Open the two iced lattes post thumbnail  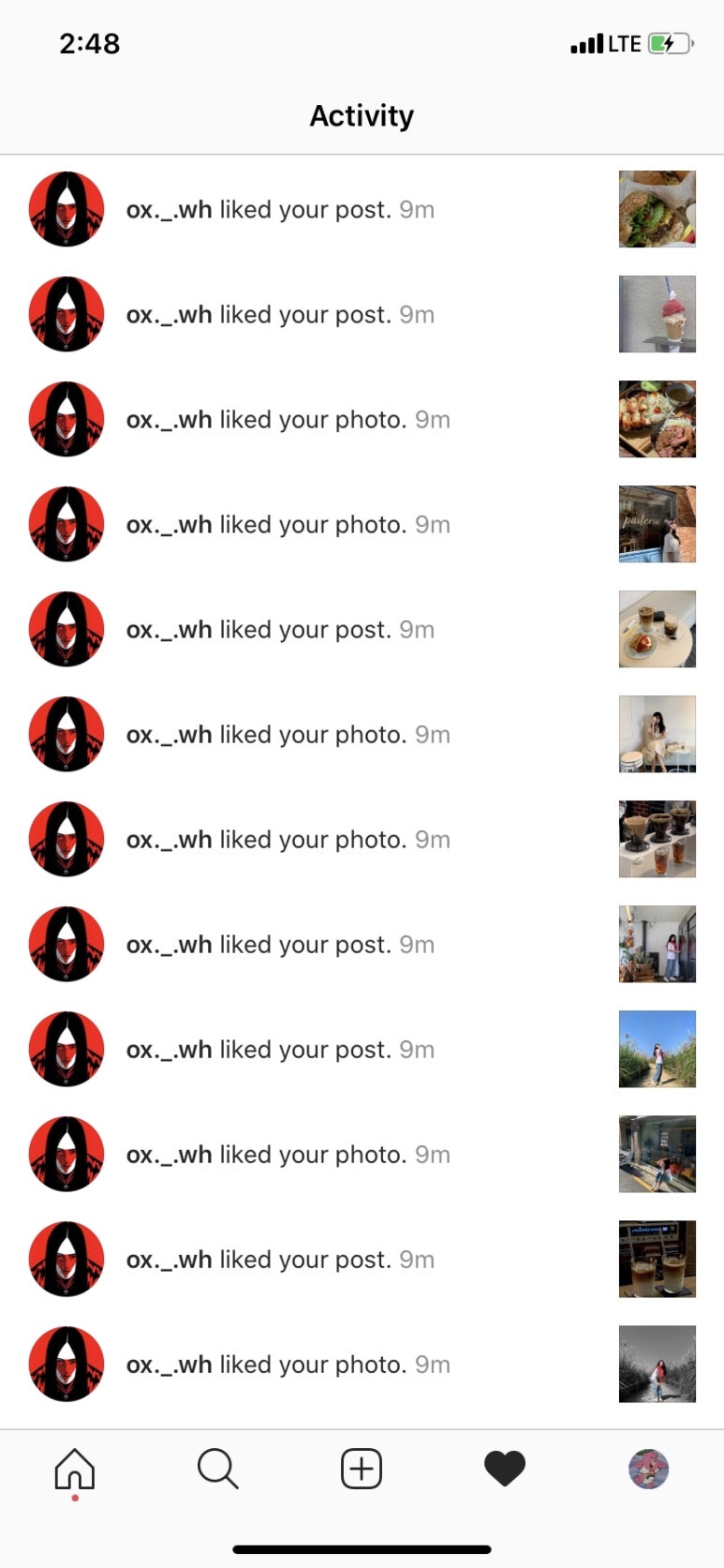click(x=657, y=1259)
